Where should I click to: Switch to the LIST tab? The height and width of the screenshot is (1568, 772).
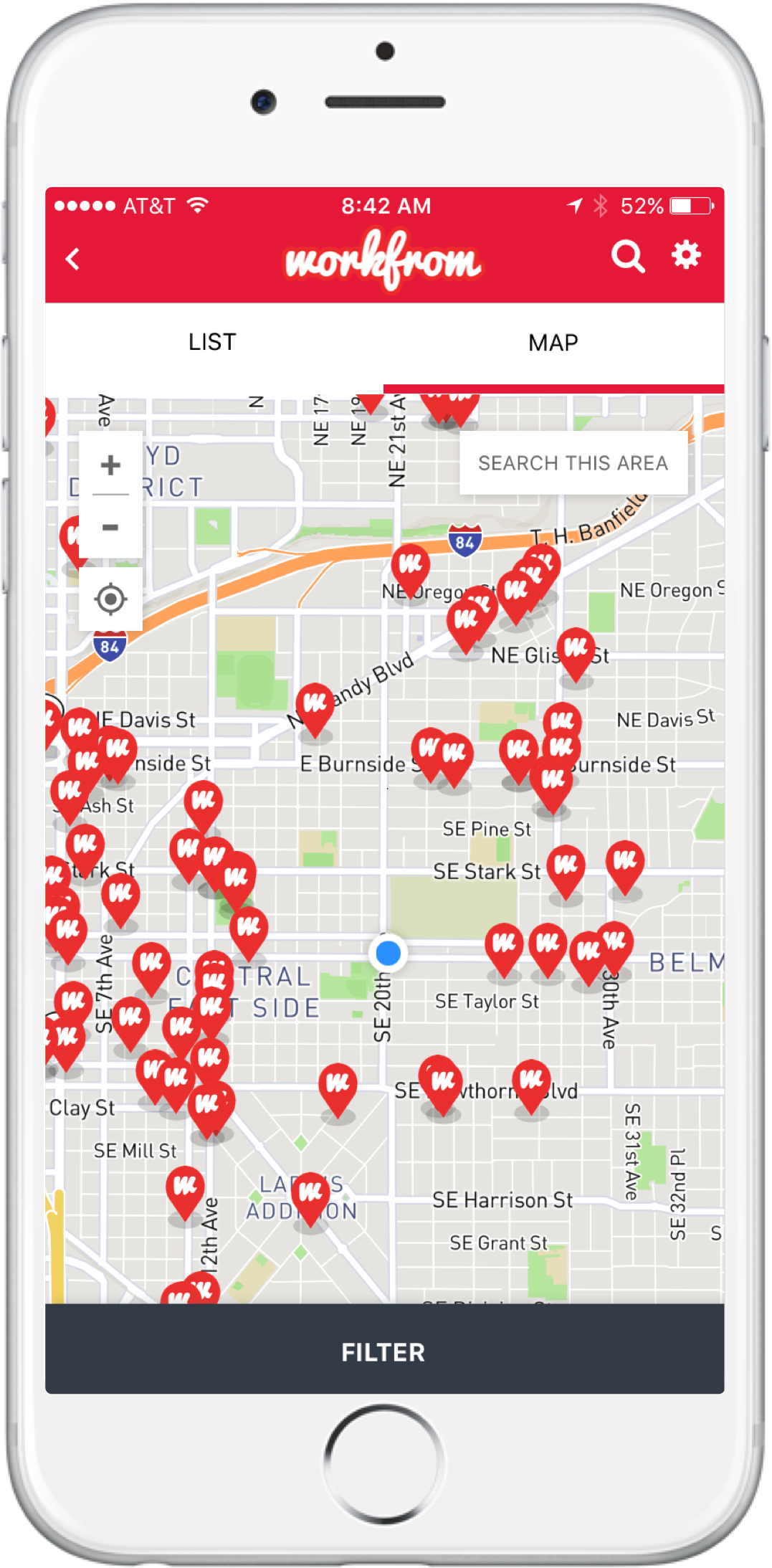point(212,343)
